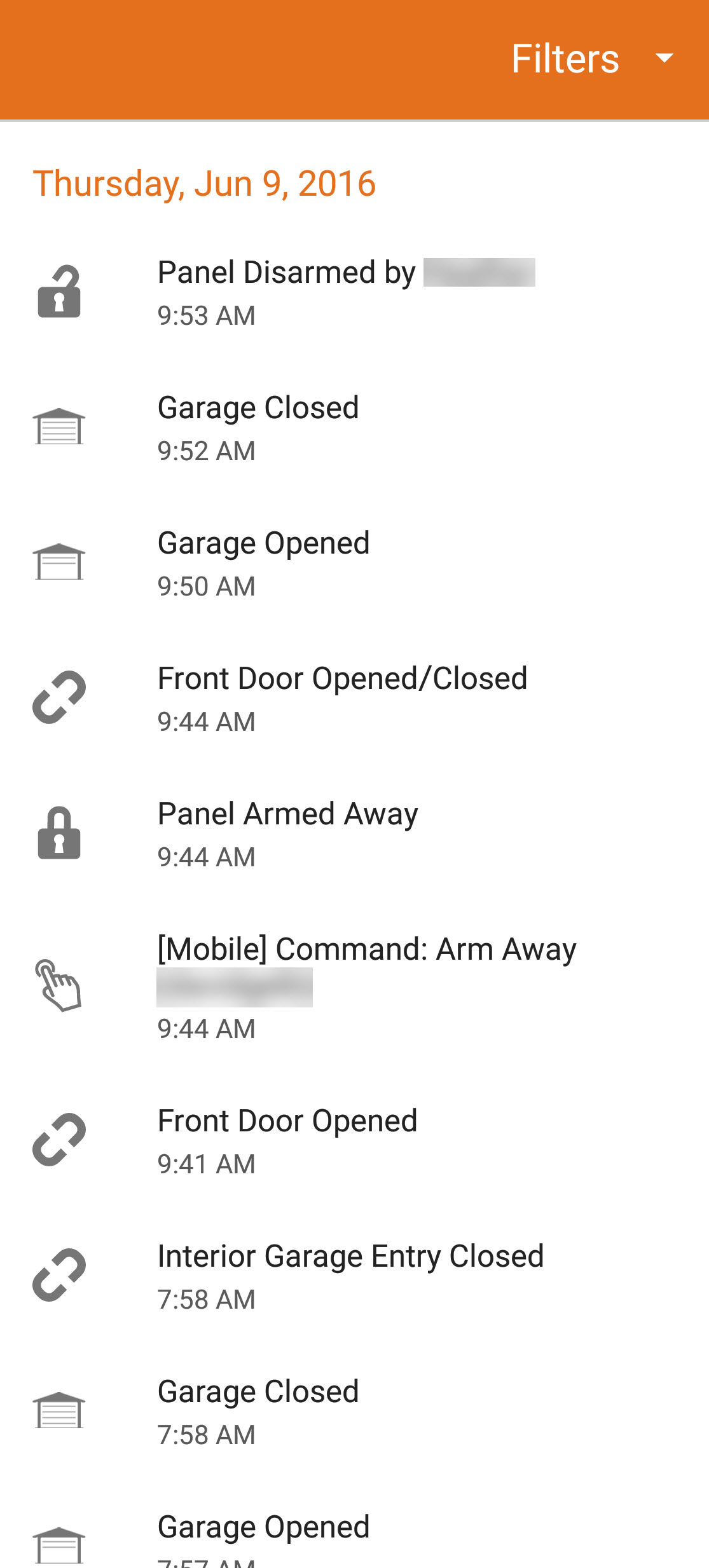
Task: View the Front Door Opened/Closed event
Action: click(354, 699)
